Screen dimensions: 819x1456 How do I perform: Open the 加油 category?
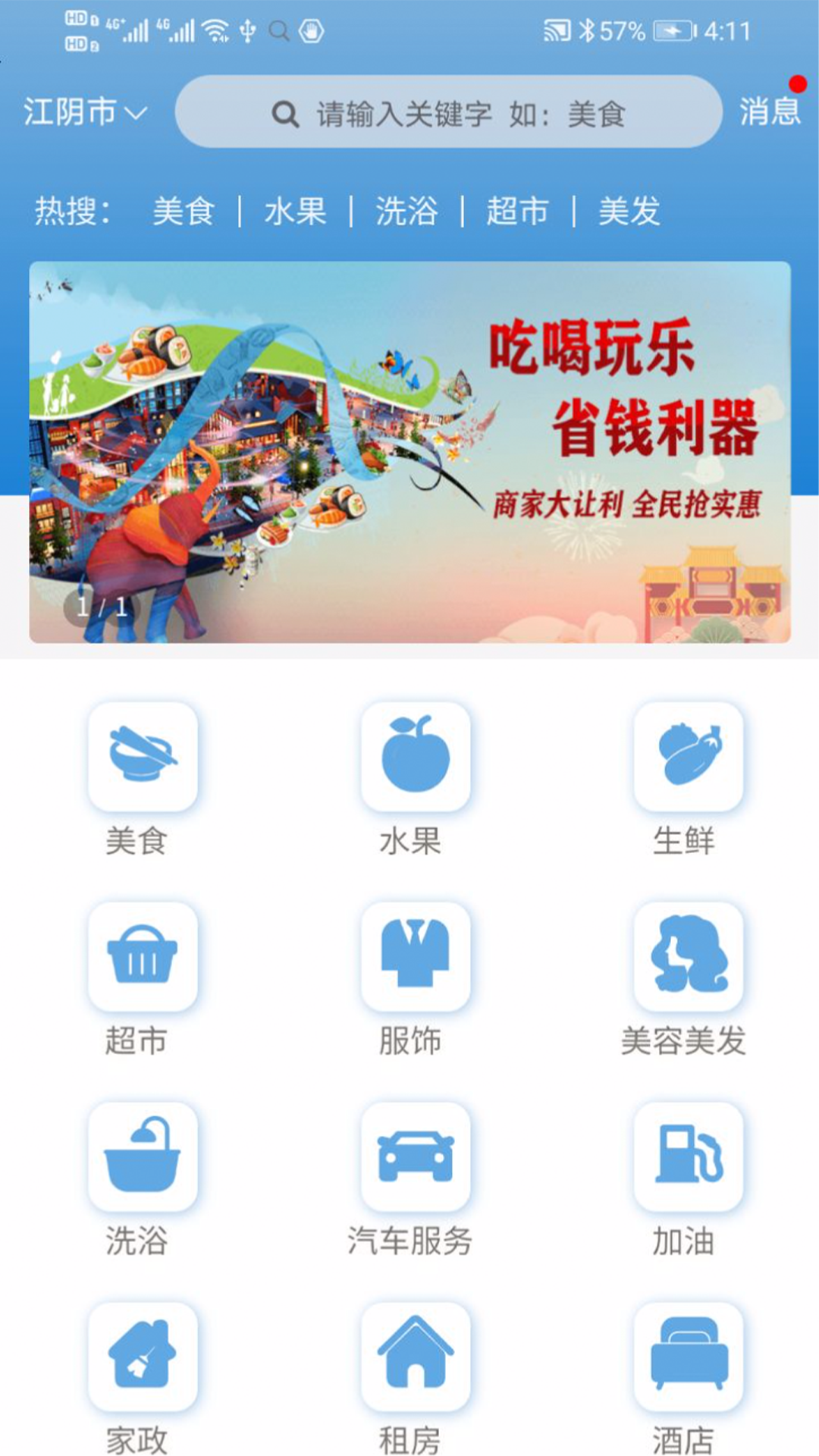pos(689,1156)
